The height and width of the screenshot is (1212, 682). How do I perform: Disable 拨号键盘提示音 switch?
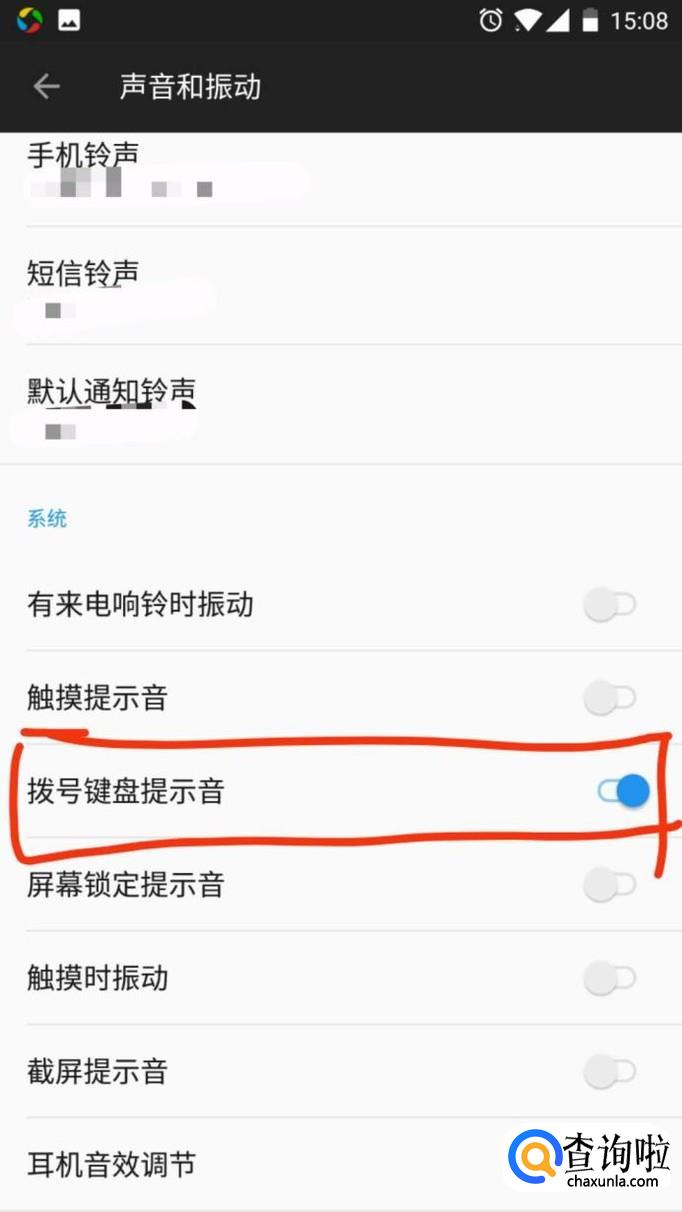[x=623, y=791]
